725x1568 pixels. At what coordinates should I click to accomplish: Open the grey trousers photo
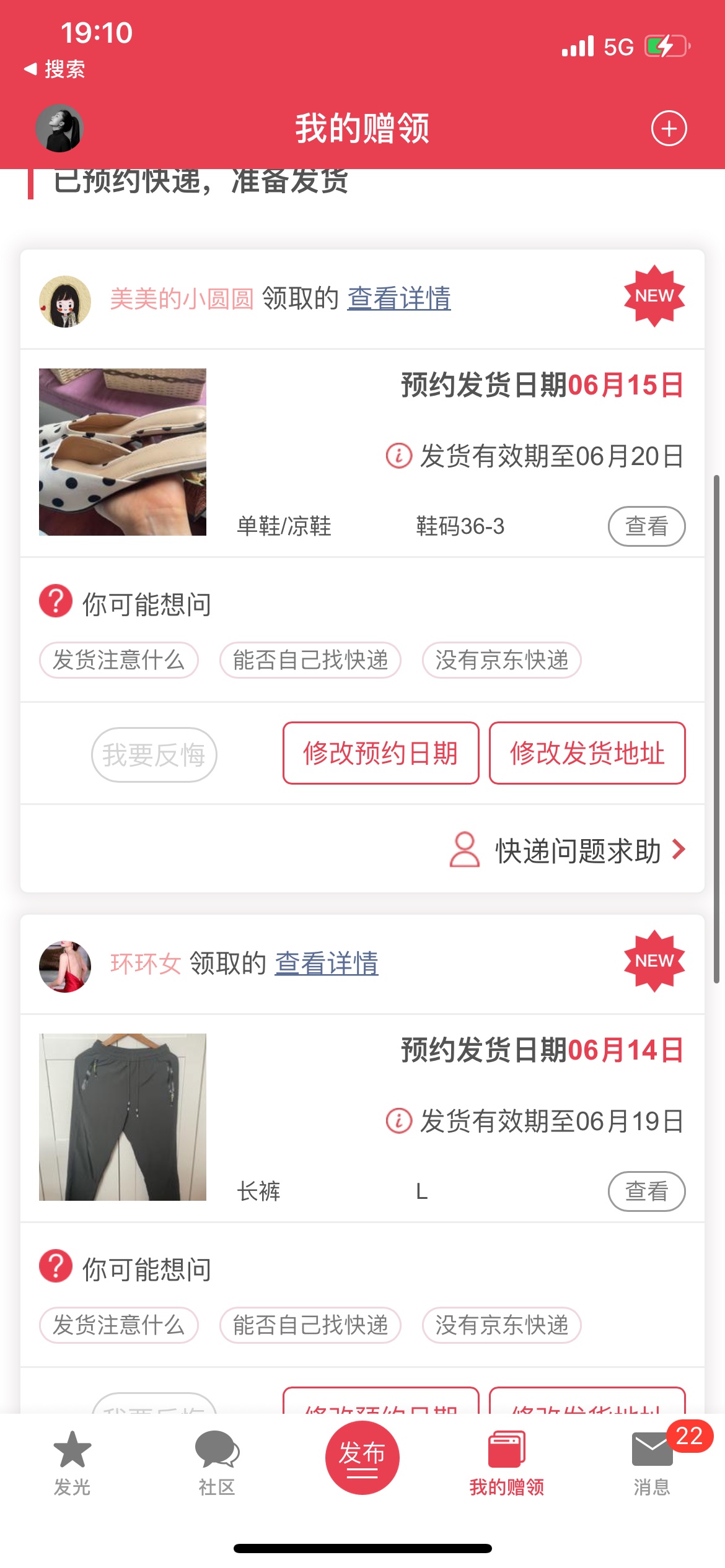click(x=123, y=1117)
